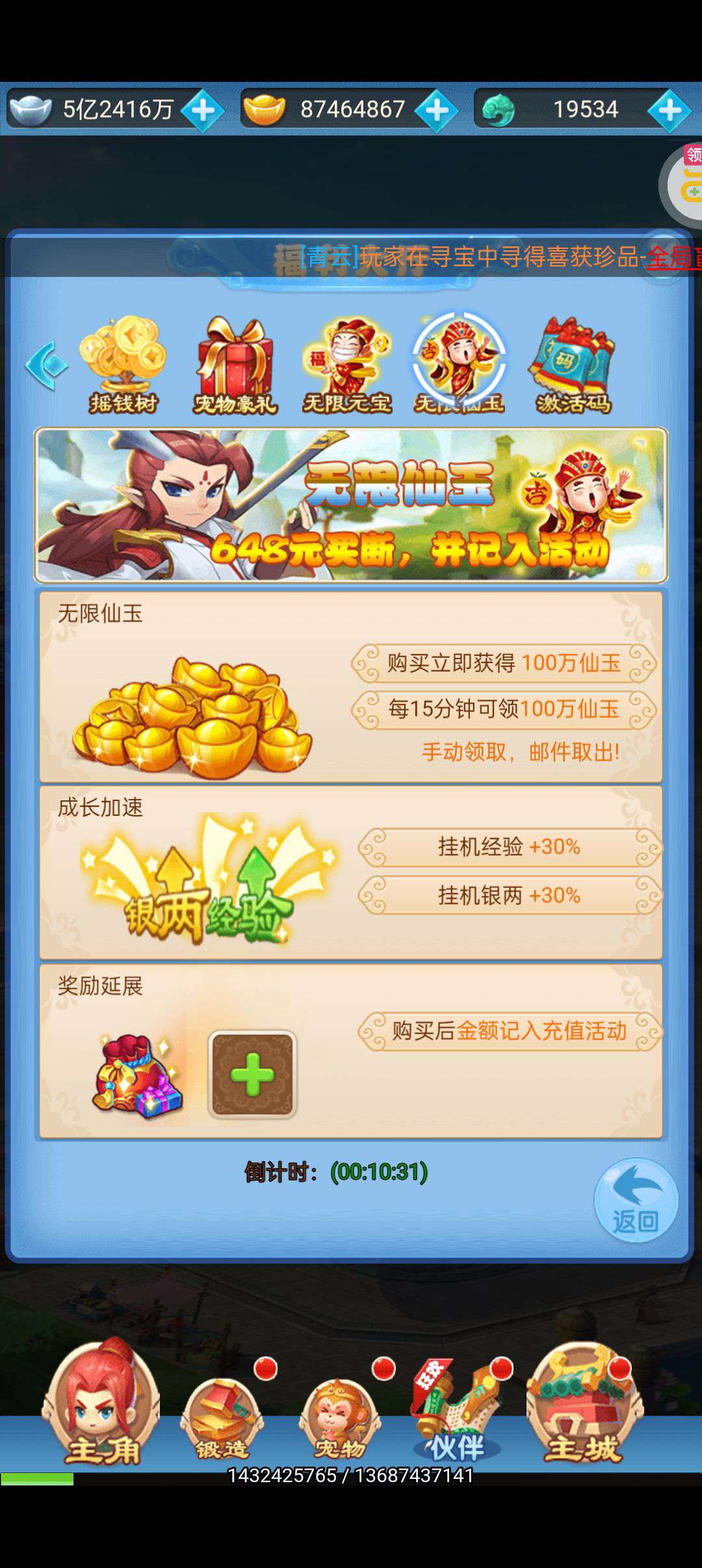Viewport: 702px width, 1568px height.
Task: Open the 摇钱树 money tree tab
Action: 123,365
